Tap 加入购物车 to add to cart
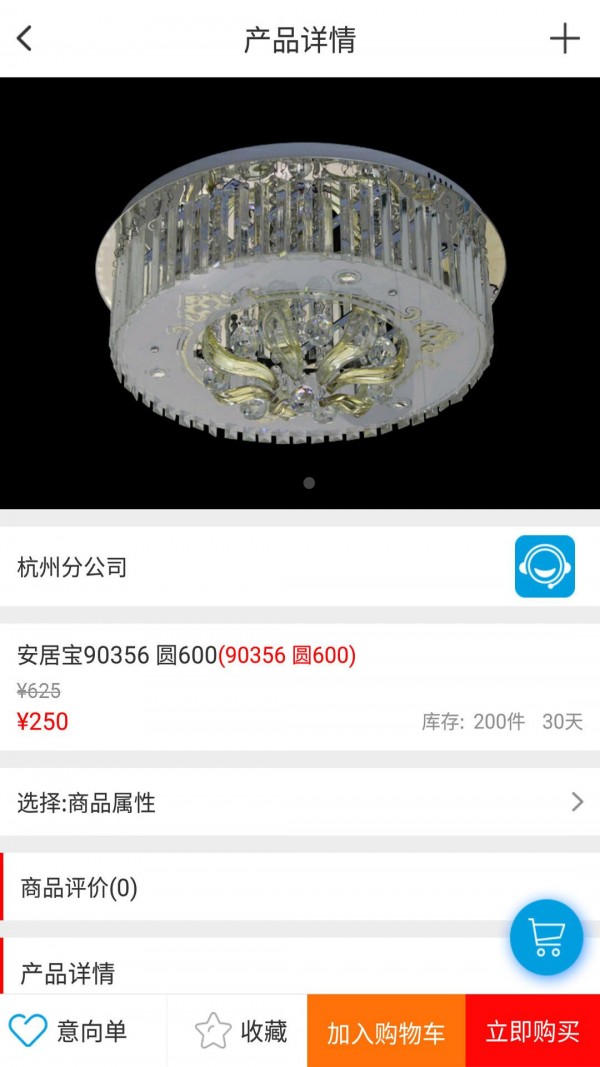This screenshot has height=1067, width=600. pos(386,1031)
